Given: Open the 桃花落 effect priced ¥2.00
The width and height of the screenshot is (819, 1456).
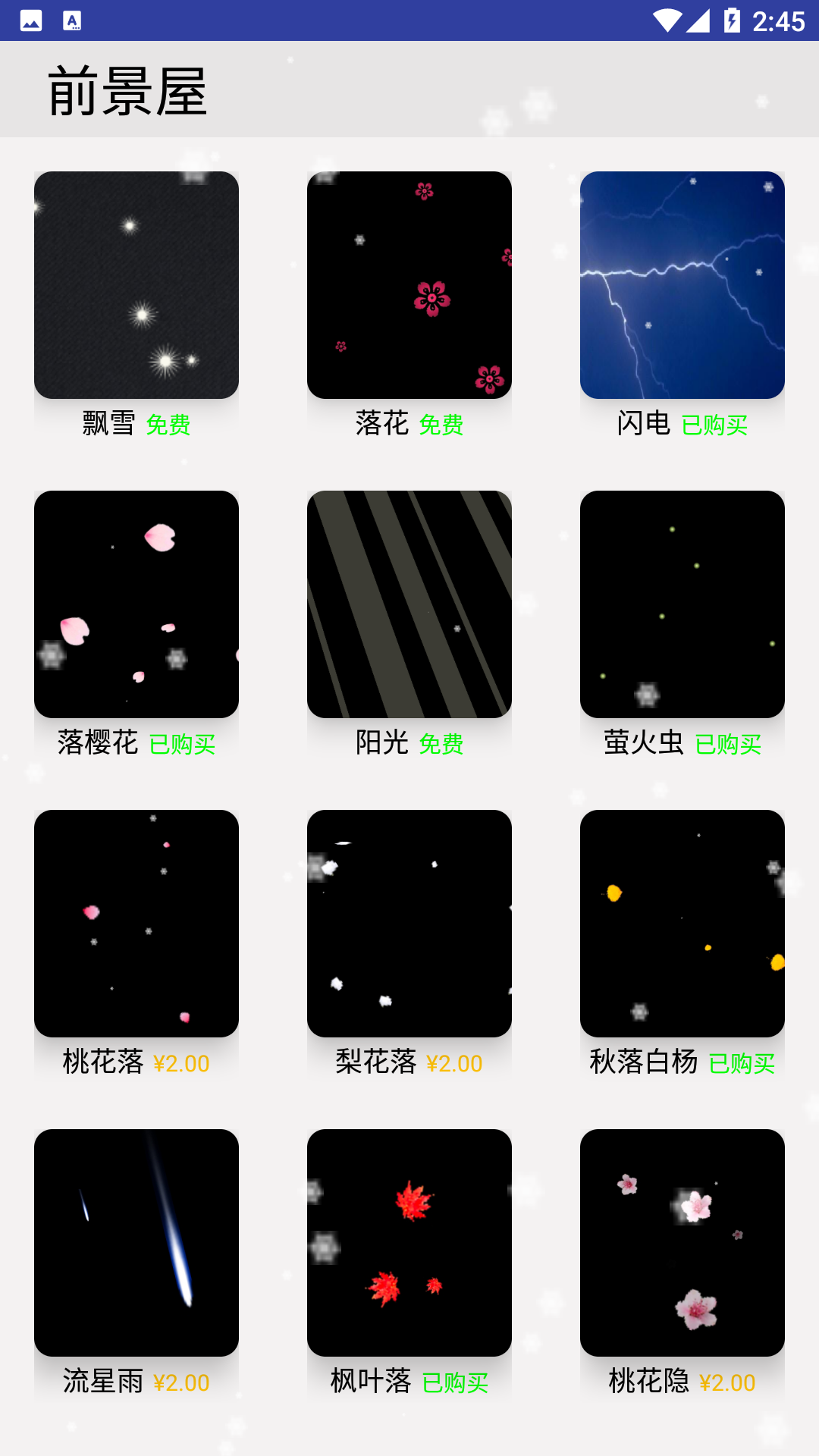Looking at the screenshot, I should (136, 924).
